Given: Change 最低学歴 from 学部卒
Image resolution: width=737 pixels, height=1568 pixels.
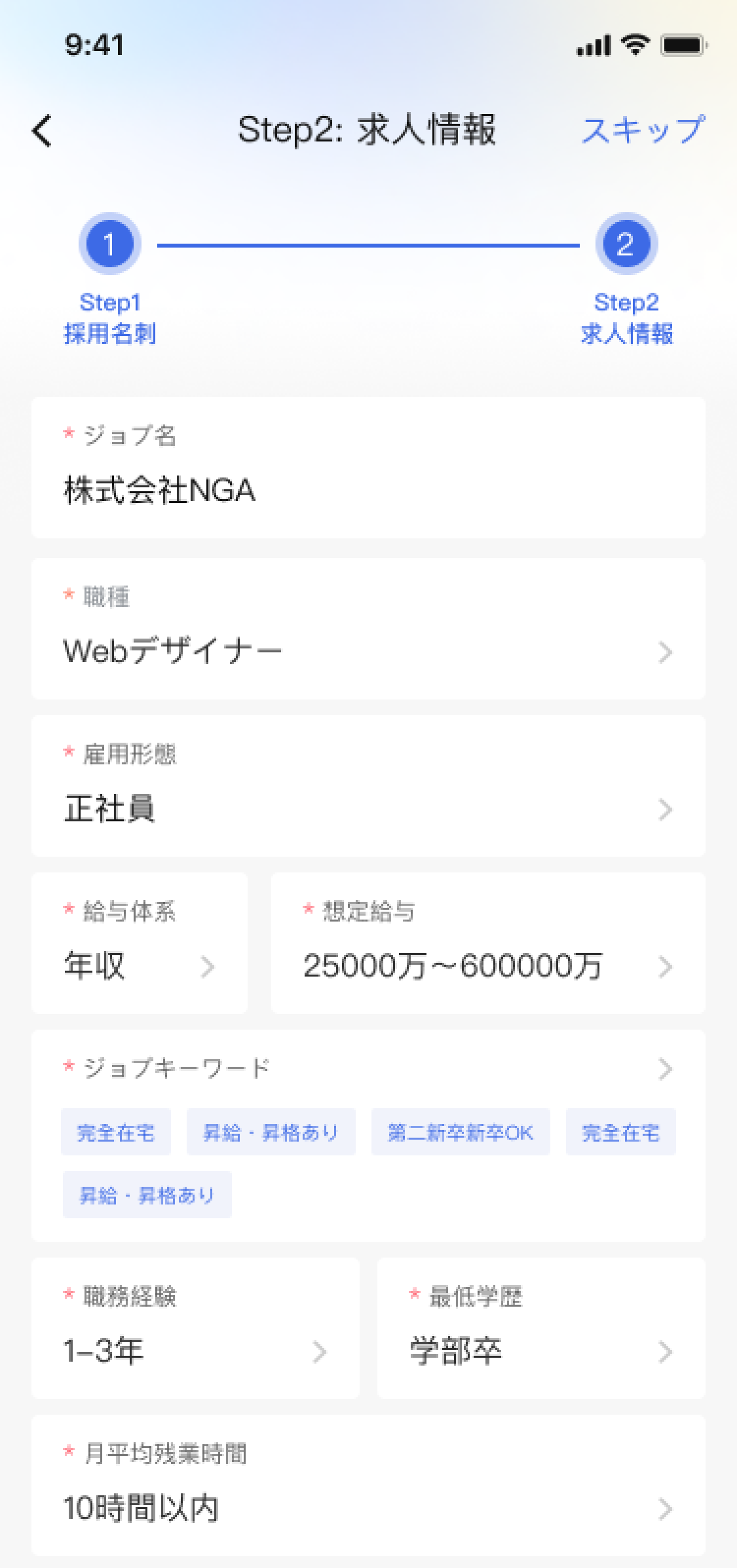Looking at the screenshot, I should 541,1328.
